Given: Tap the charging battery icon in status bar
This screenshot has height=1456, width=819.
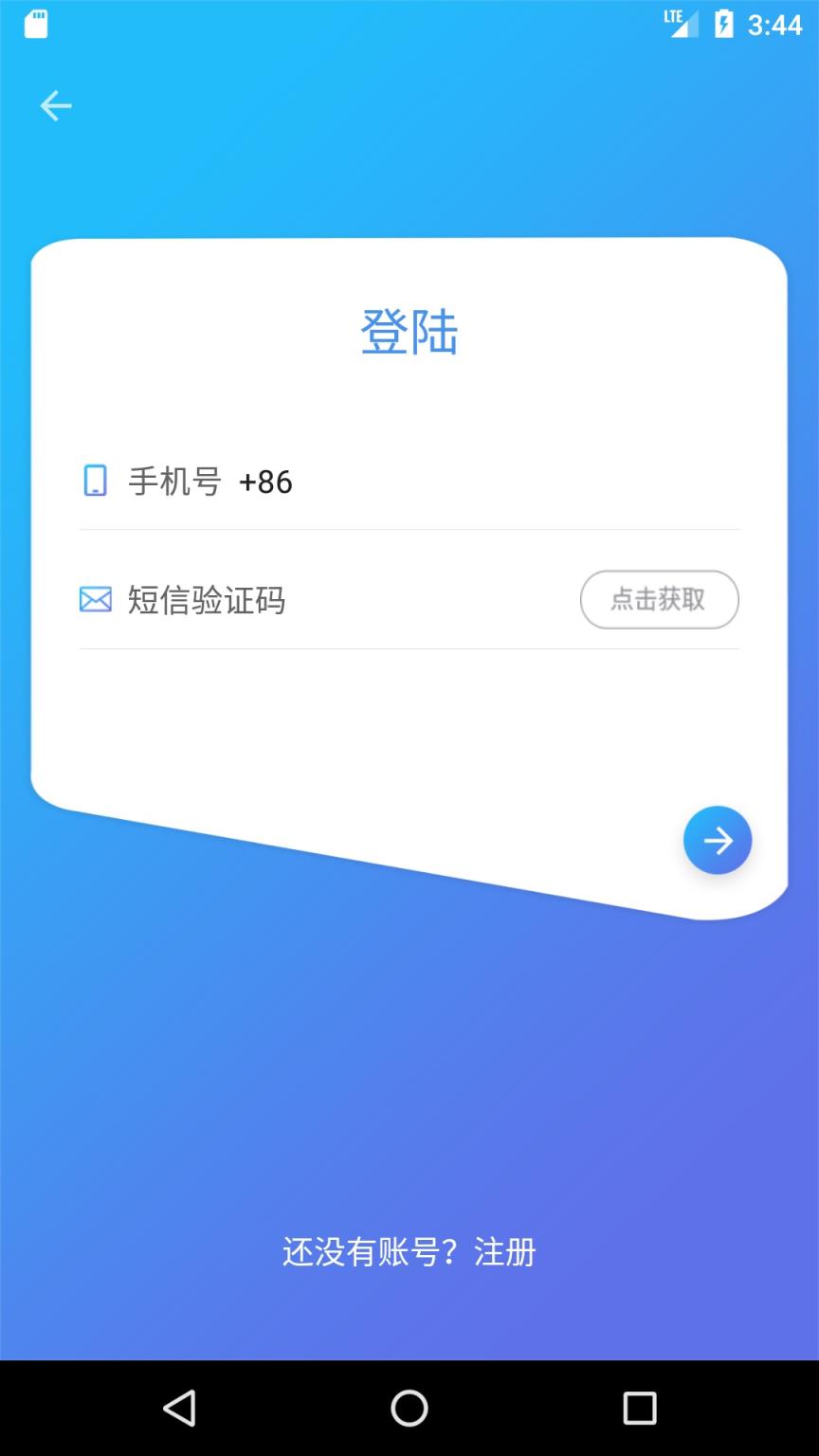Looking at the screenshot, I should click(722, 23).
